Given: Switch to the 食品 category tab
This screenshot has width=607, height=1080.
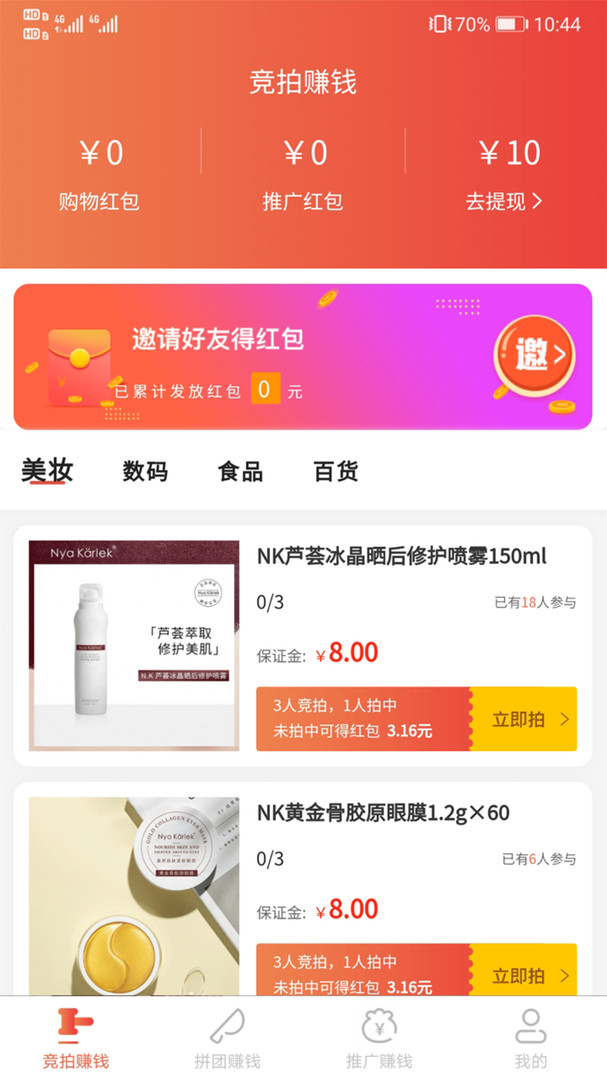Looking at the screenshot, I should (240, 471).
